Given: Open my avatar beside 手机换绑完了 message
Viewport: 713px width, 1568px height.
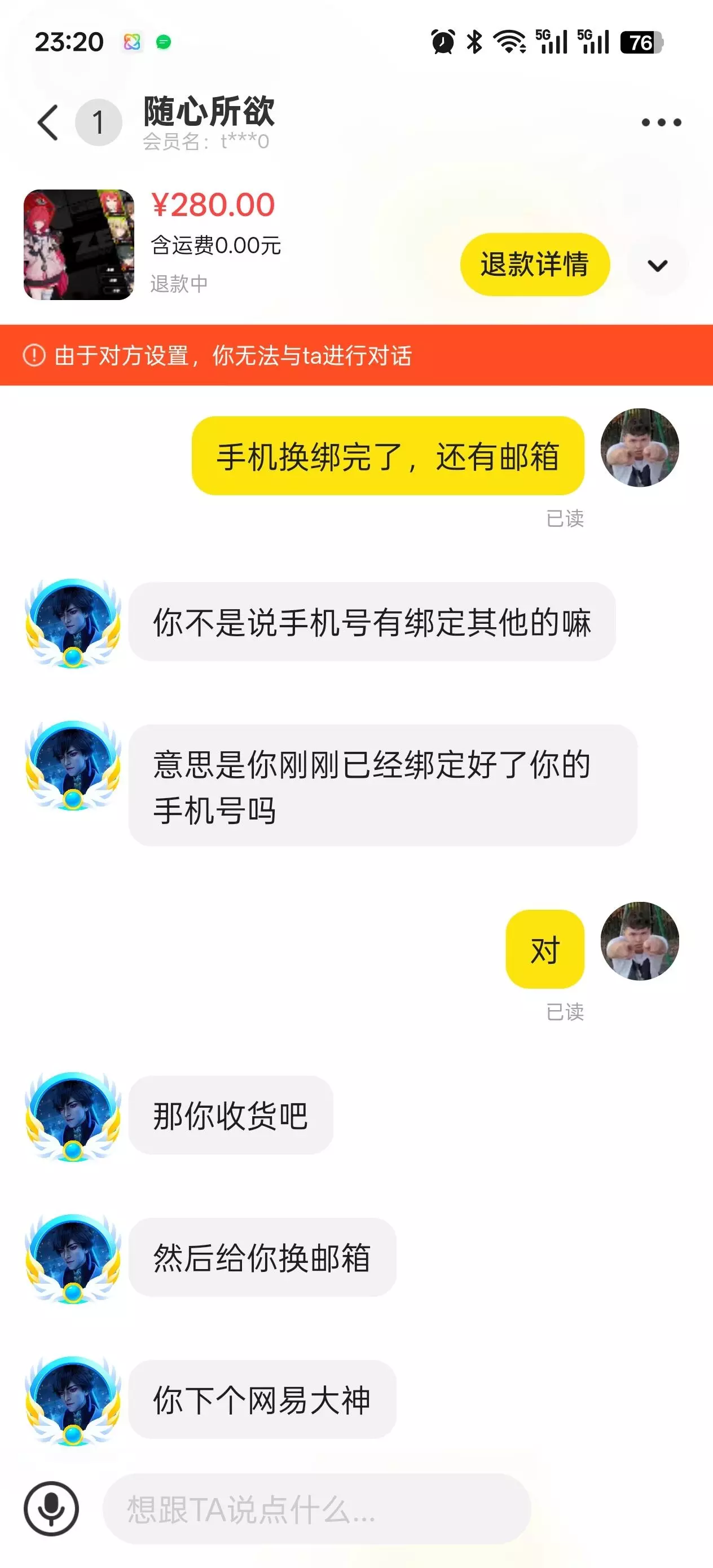Looking at the screenshot, I should [x=639, y=447].
